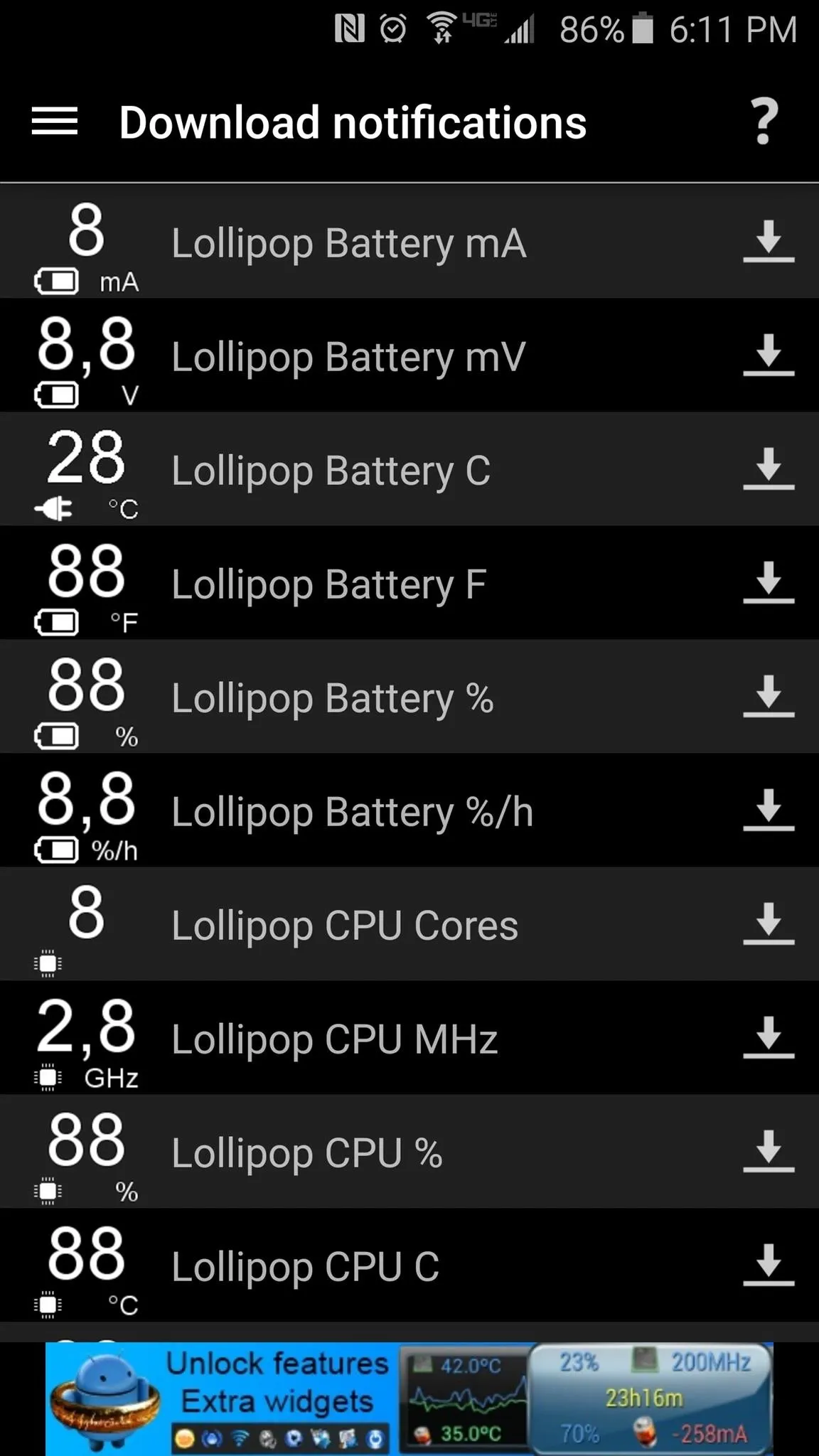Download Lollipop Battery mA notification

769,242
